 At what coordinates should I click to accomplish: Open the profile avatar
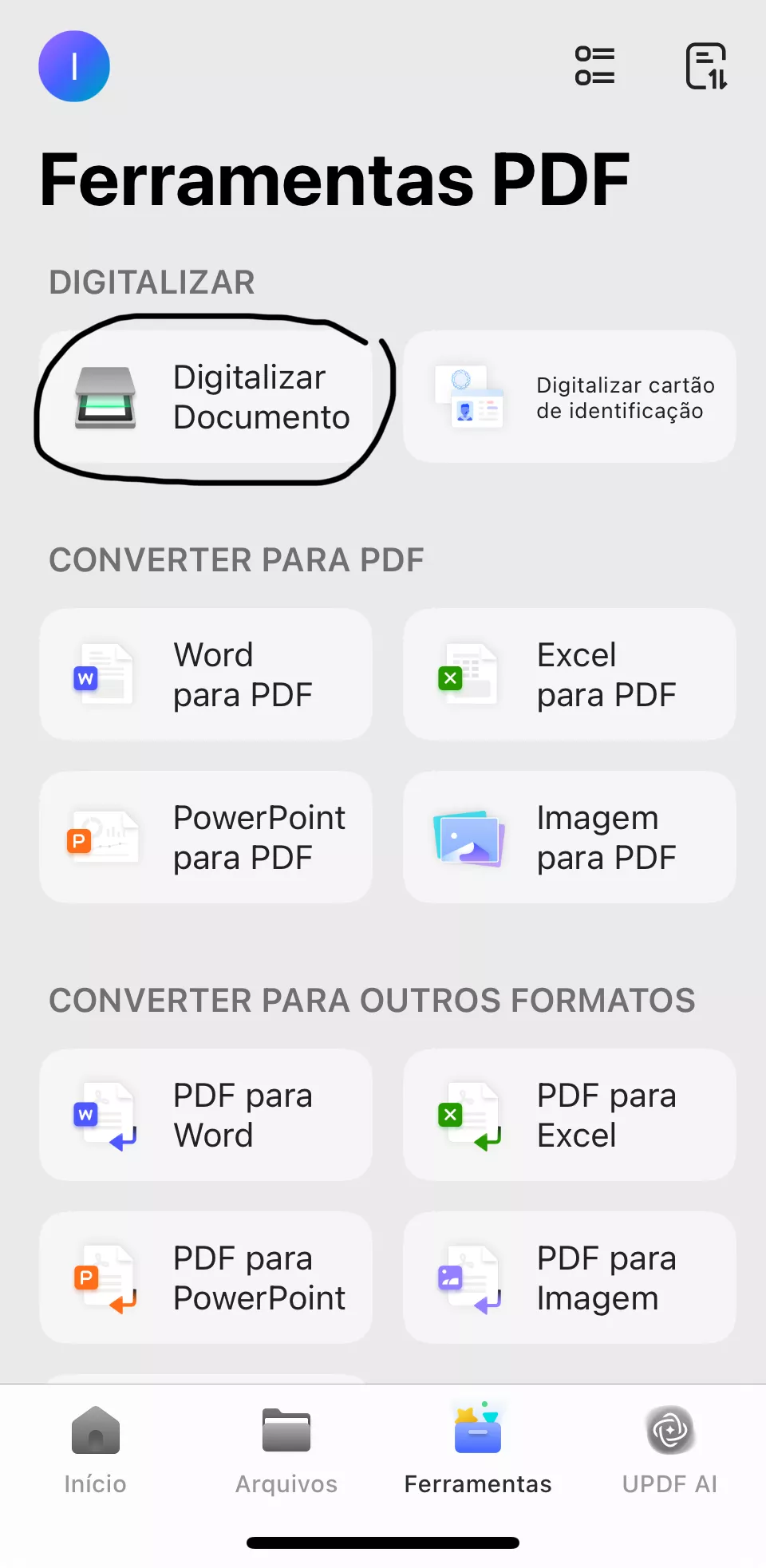click(x=74, y=66)
